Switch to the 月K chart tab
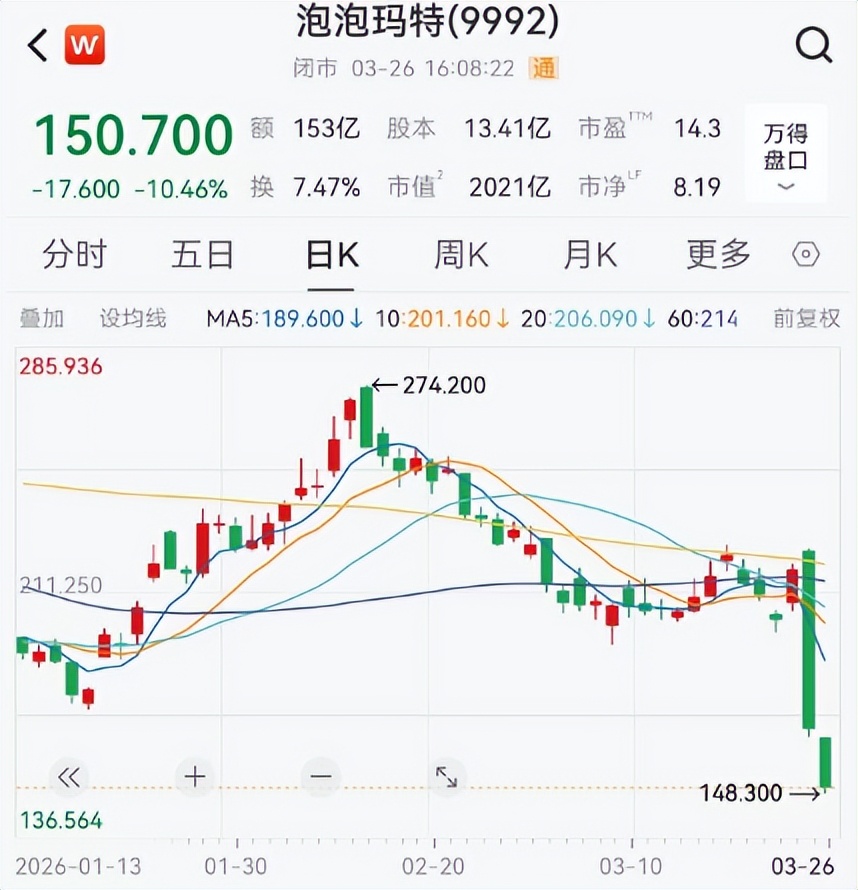The height and width of the screenshot is (890, 858). 590,255
